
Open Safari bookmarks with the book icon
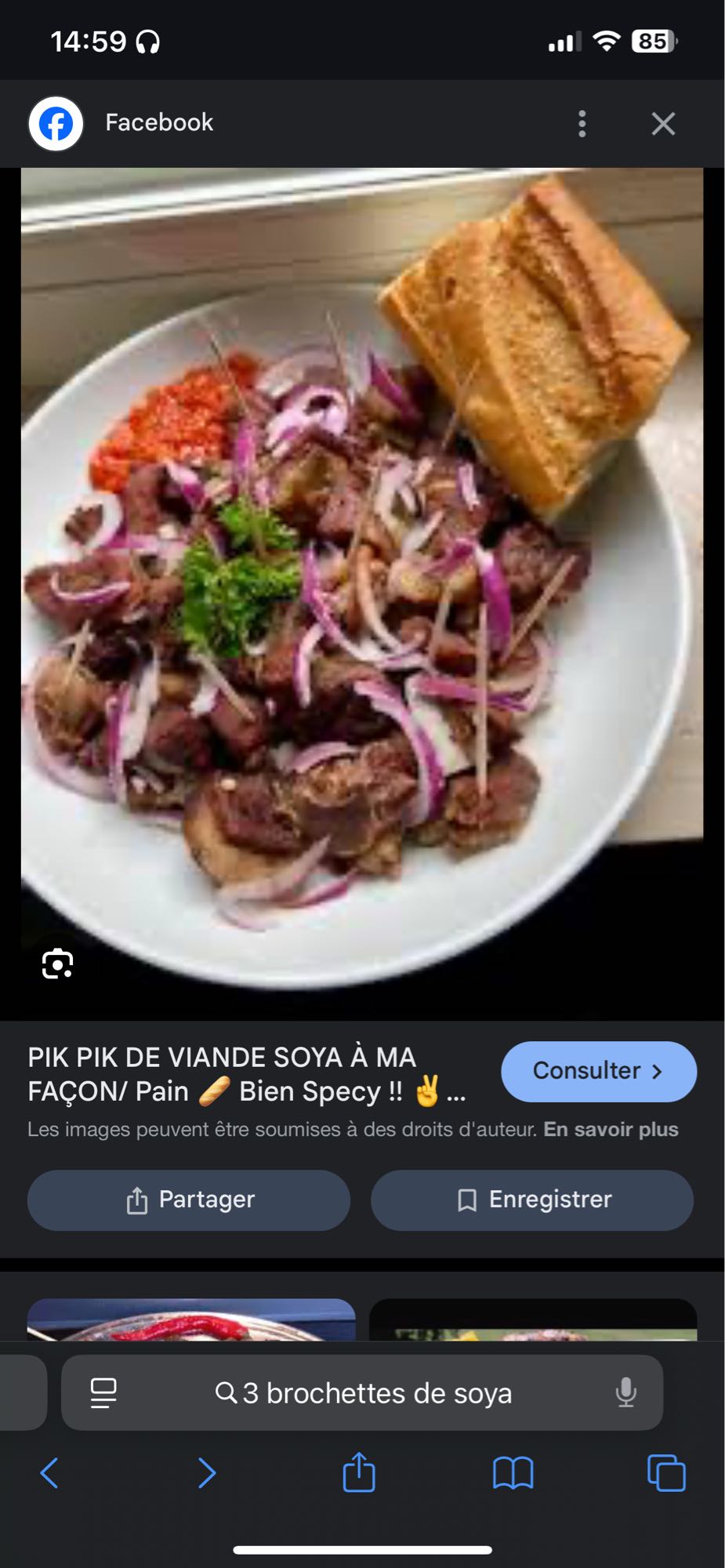point(512,1472)
